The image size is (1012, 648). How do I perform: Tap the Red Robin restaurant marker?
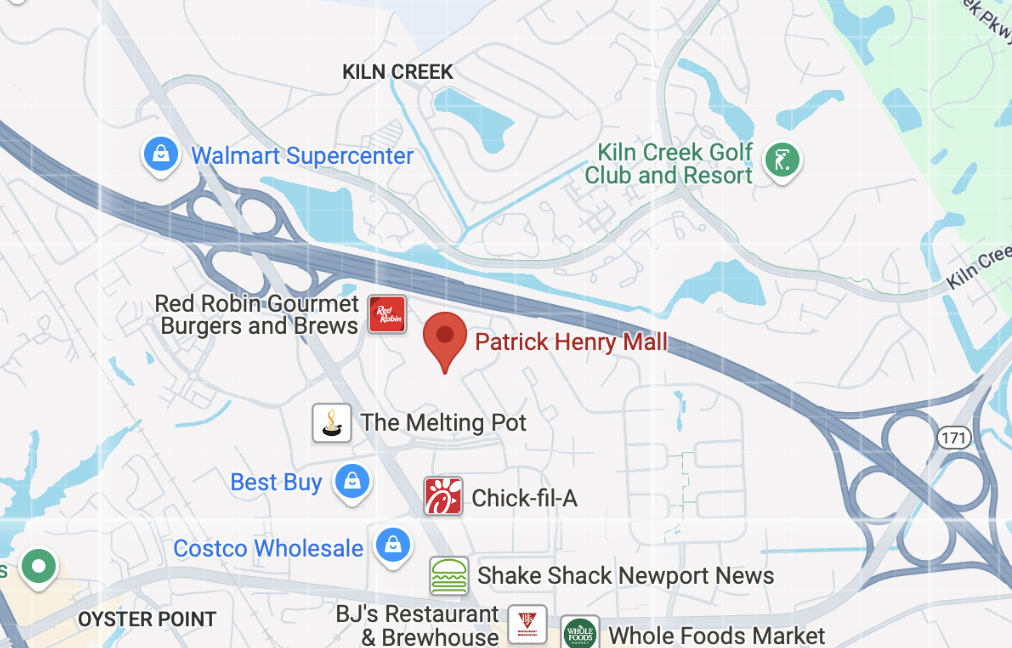coord(387,314)
